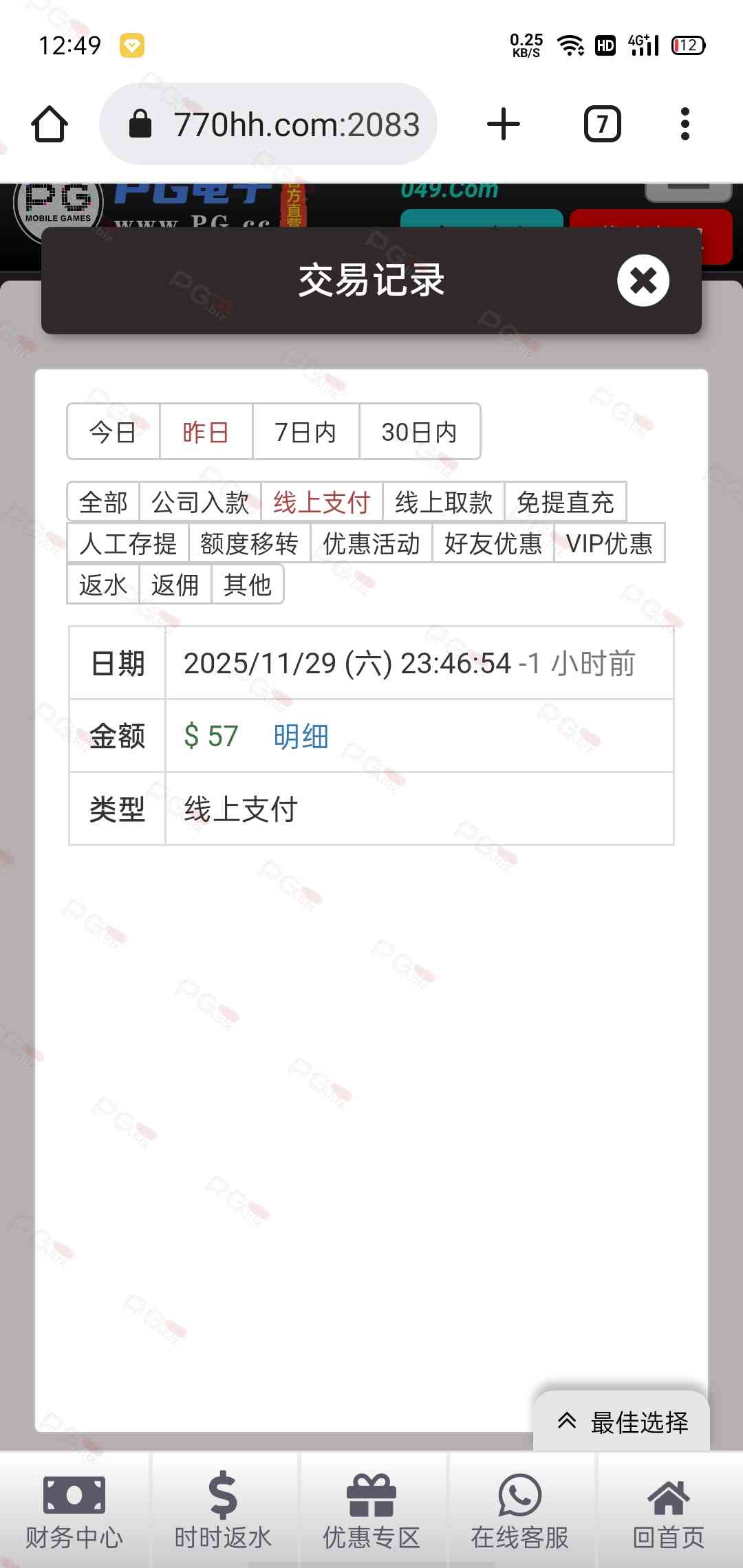Screen dimensions: 743x1568
Task: Show 额度移转 transactions
Action: pyautogui.click(x=249, y=543)
